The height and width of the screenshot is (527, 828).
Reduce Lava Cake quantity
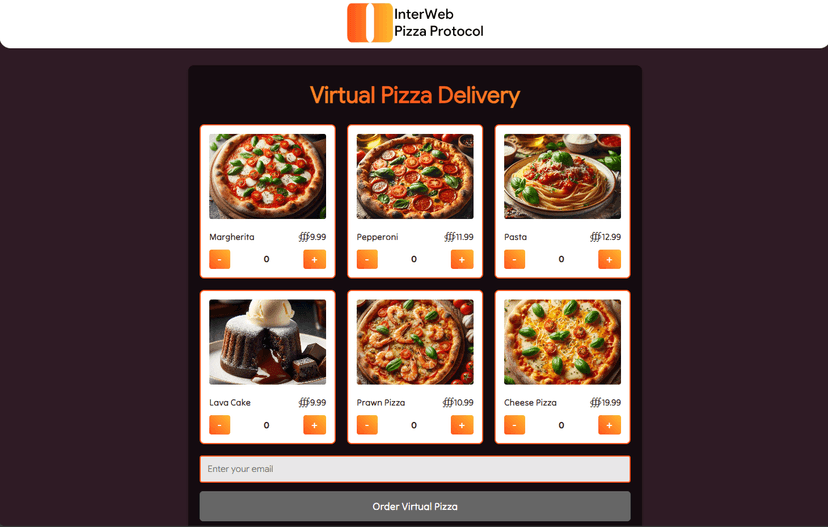click(220, 425)
